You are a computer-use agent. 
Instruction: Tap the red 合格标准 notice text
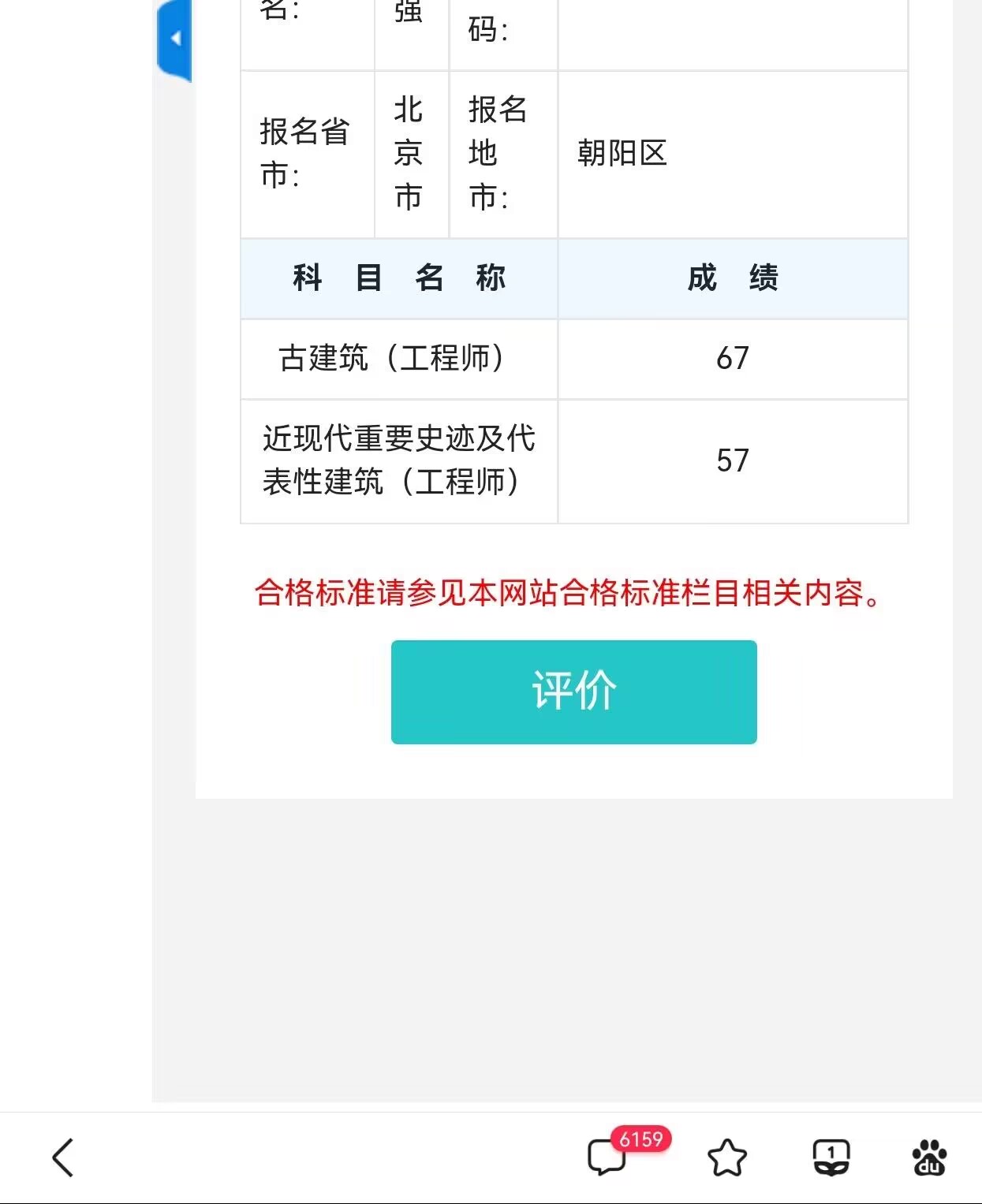(569, 595)
